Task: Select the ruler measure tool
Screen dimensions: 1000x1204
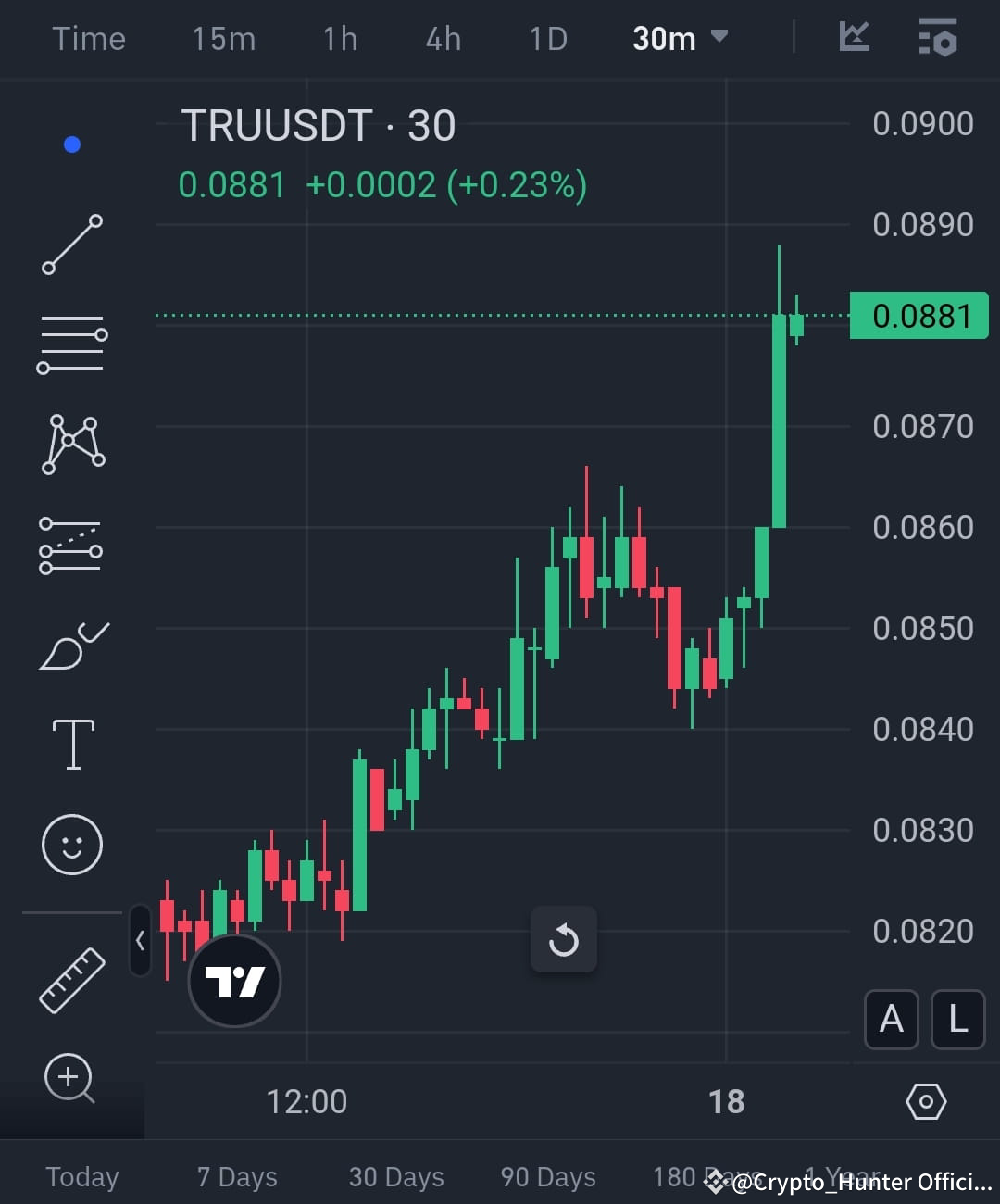Action: click(x=71, y=980)
